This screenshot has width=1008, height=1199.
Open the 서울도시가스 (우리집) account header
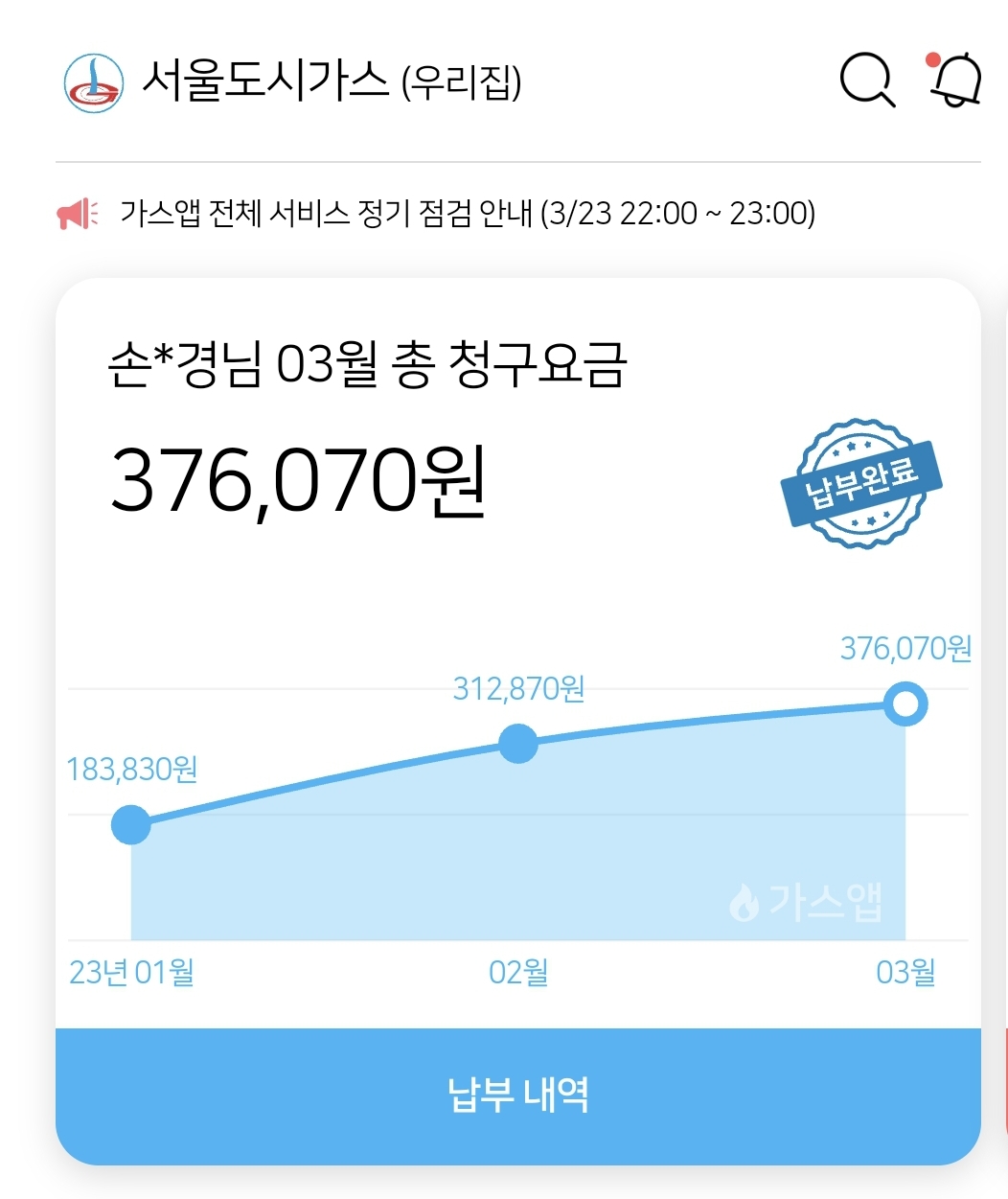[331, 81]
